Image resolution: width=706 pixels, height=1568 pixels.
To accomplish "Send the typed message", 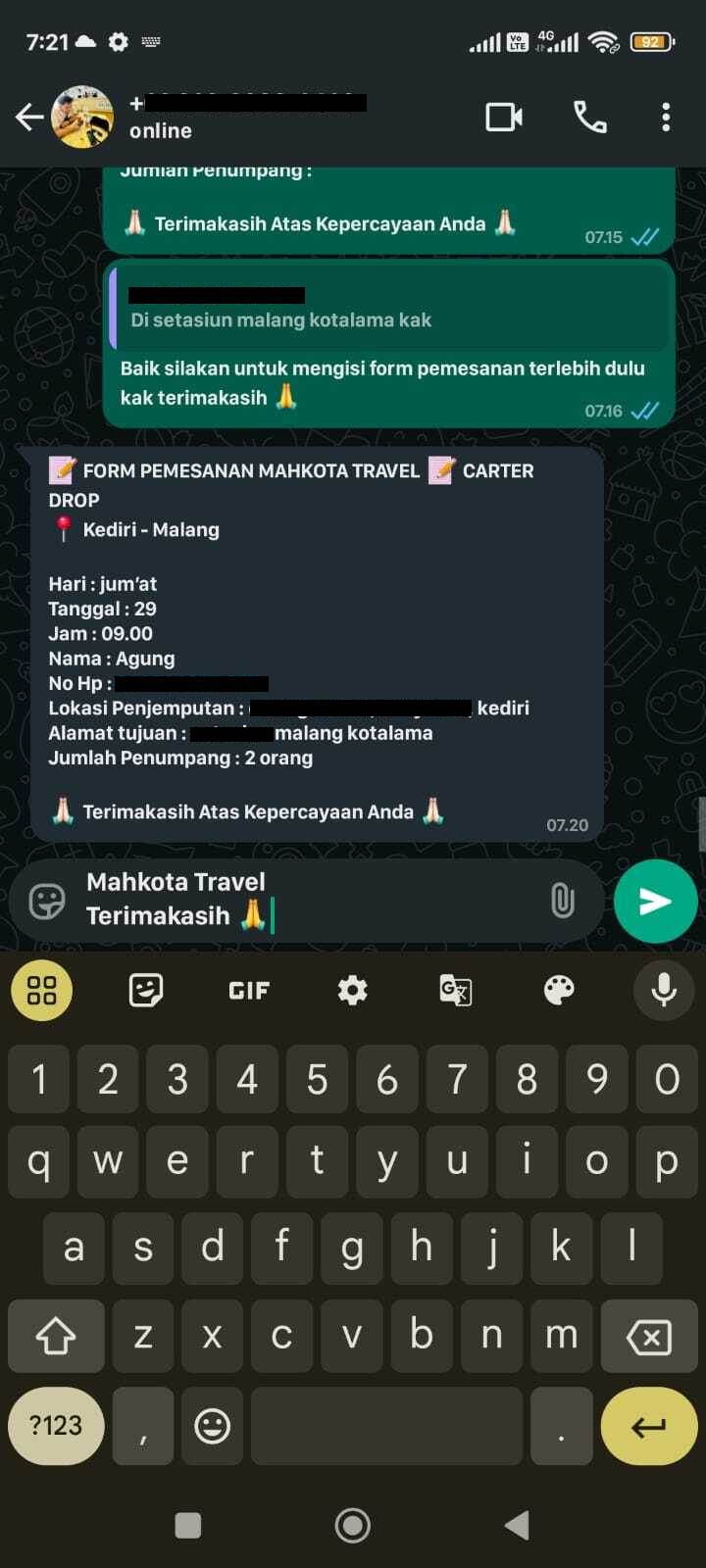I will click(x=655, y=901).
